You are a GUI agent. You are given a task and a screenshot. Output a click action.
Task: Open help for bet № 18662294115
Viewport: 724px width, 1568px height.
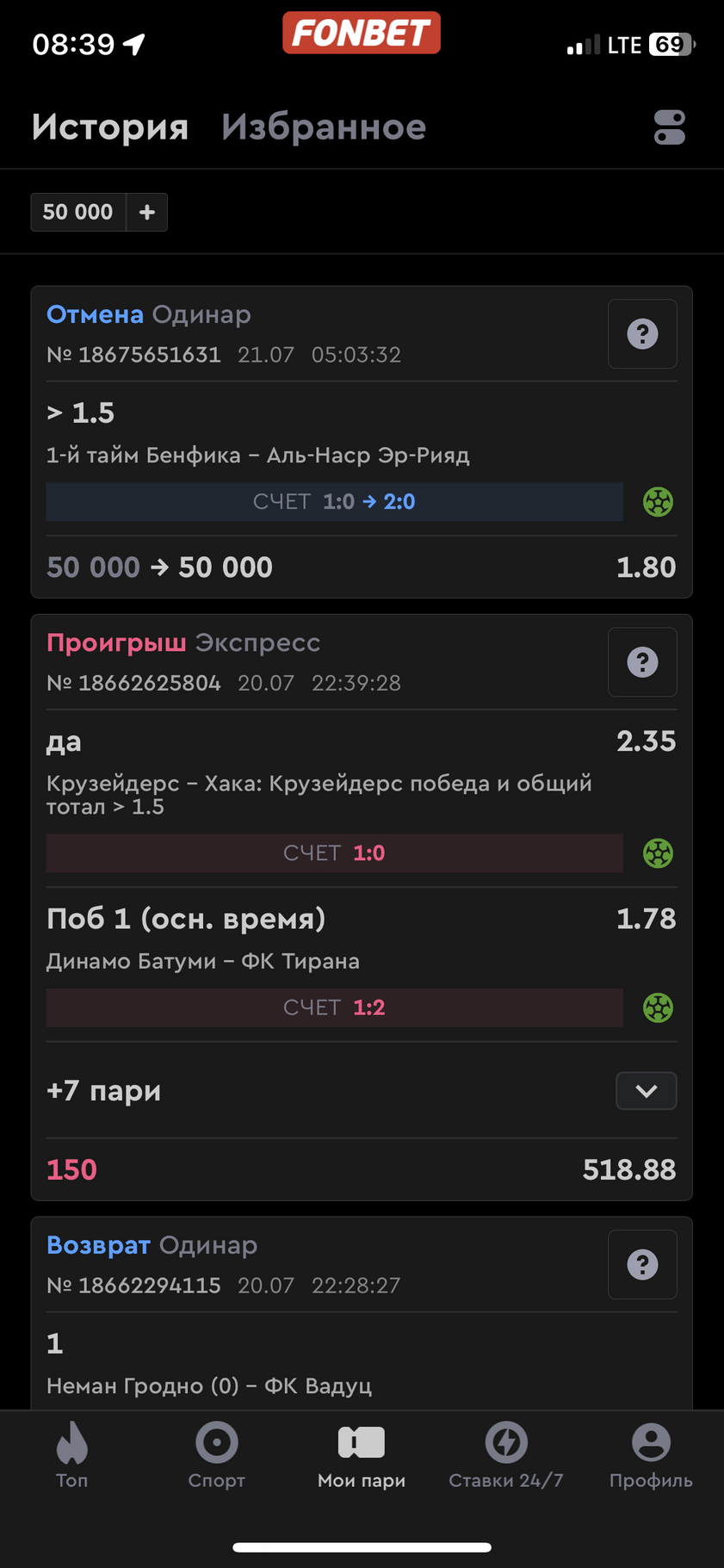point(642,1264)
